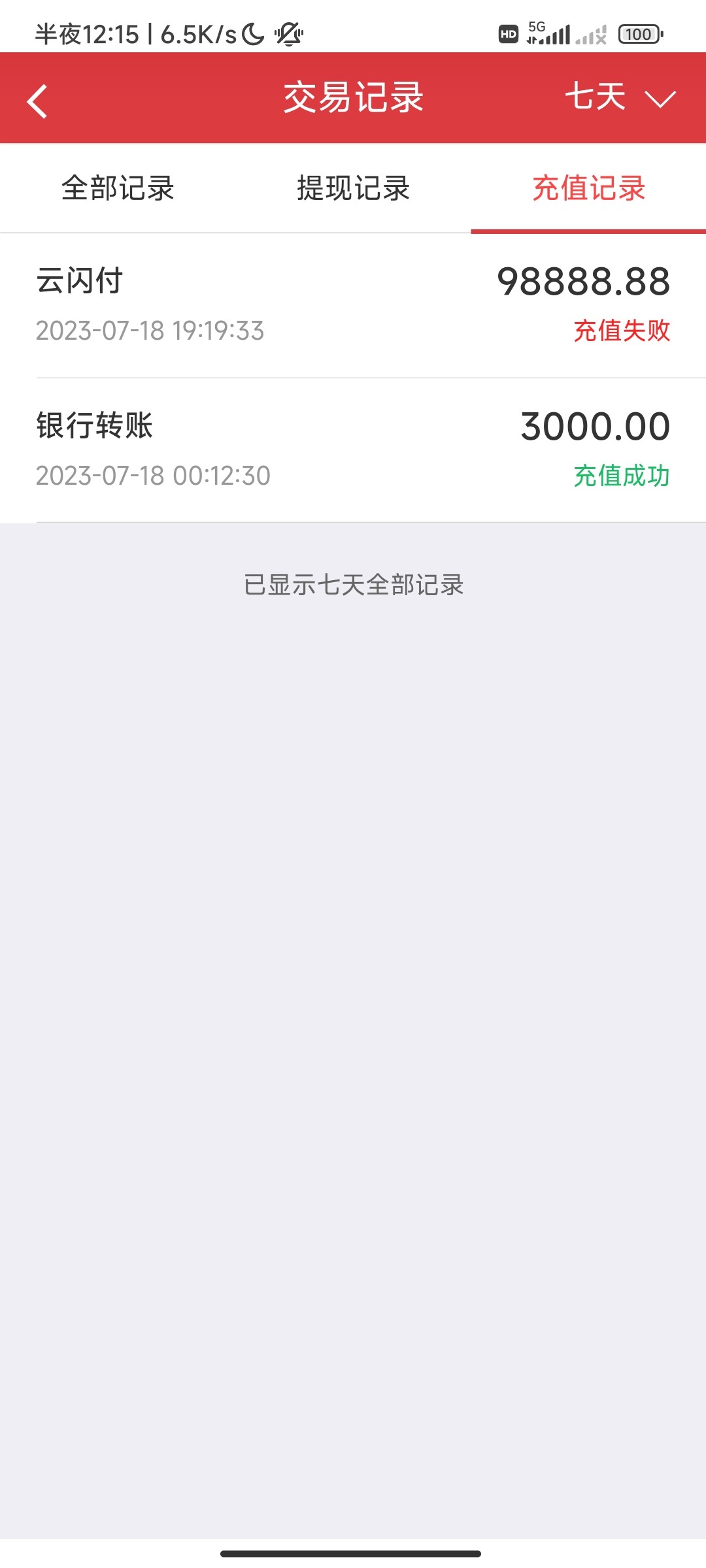This screenshot has width=706, height=1568.
Task: Tap the battery level indicator
Action: click(x=639, y=33)
